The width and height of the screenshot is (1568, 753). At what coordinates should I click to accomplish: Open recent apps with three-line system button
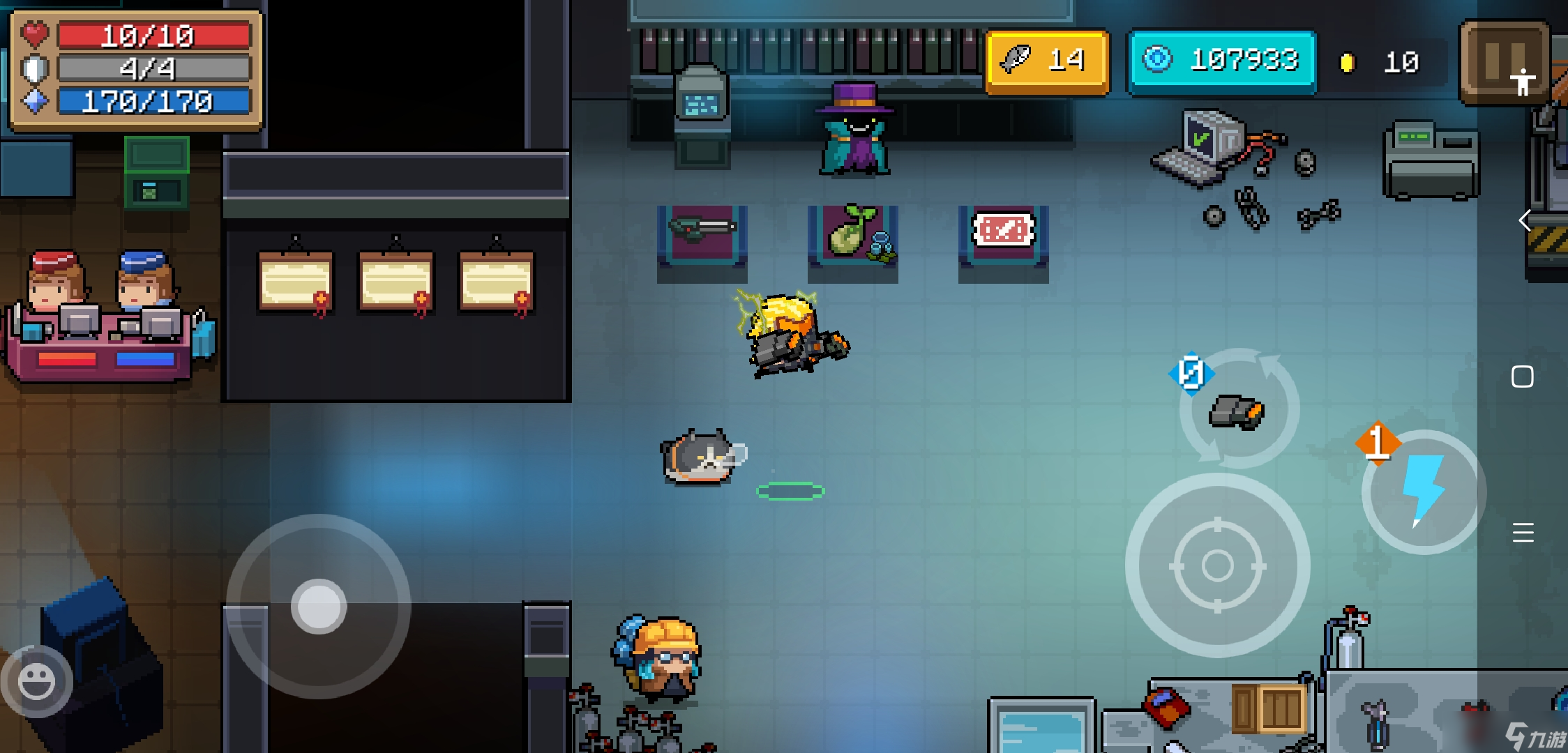(1523, 533)
